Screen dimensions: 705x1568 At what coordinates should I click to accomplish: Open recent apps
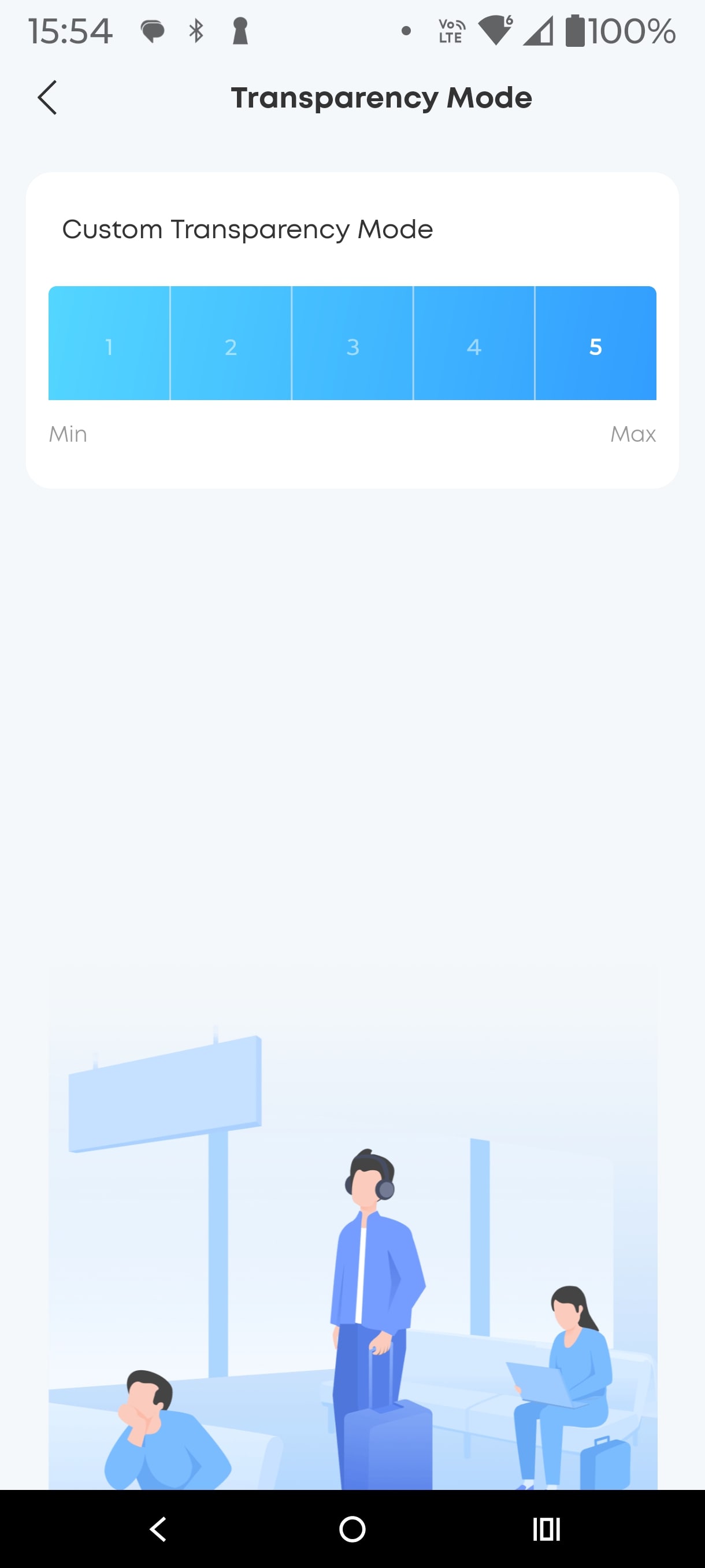[546, 1529]
